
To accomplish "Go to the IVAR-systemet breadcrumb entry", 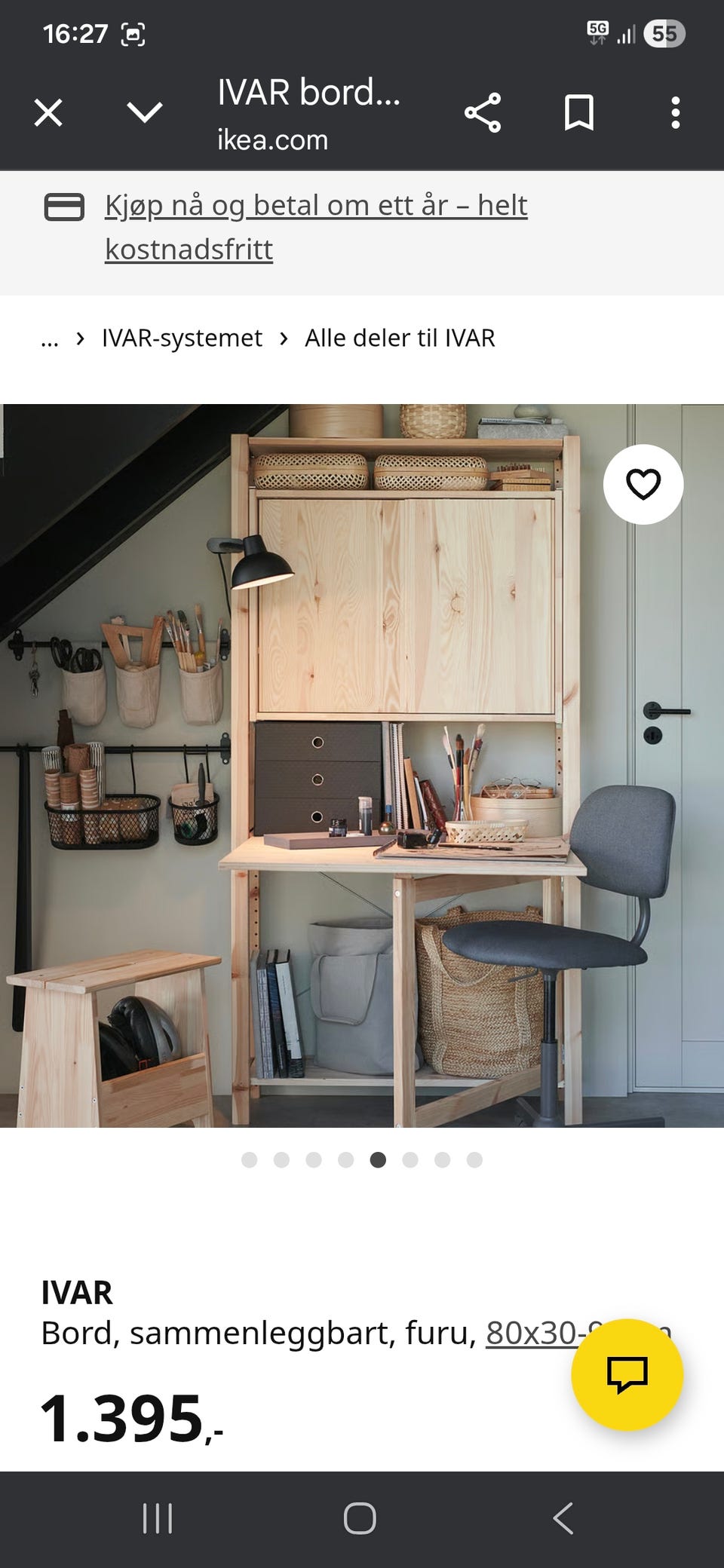I will pyautogui.click(x=181, y=338).
